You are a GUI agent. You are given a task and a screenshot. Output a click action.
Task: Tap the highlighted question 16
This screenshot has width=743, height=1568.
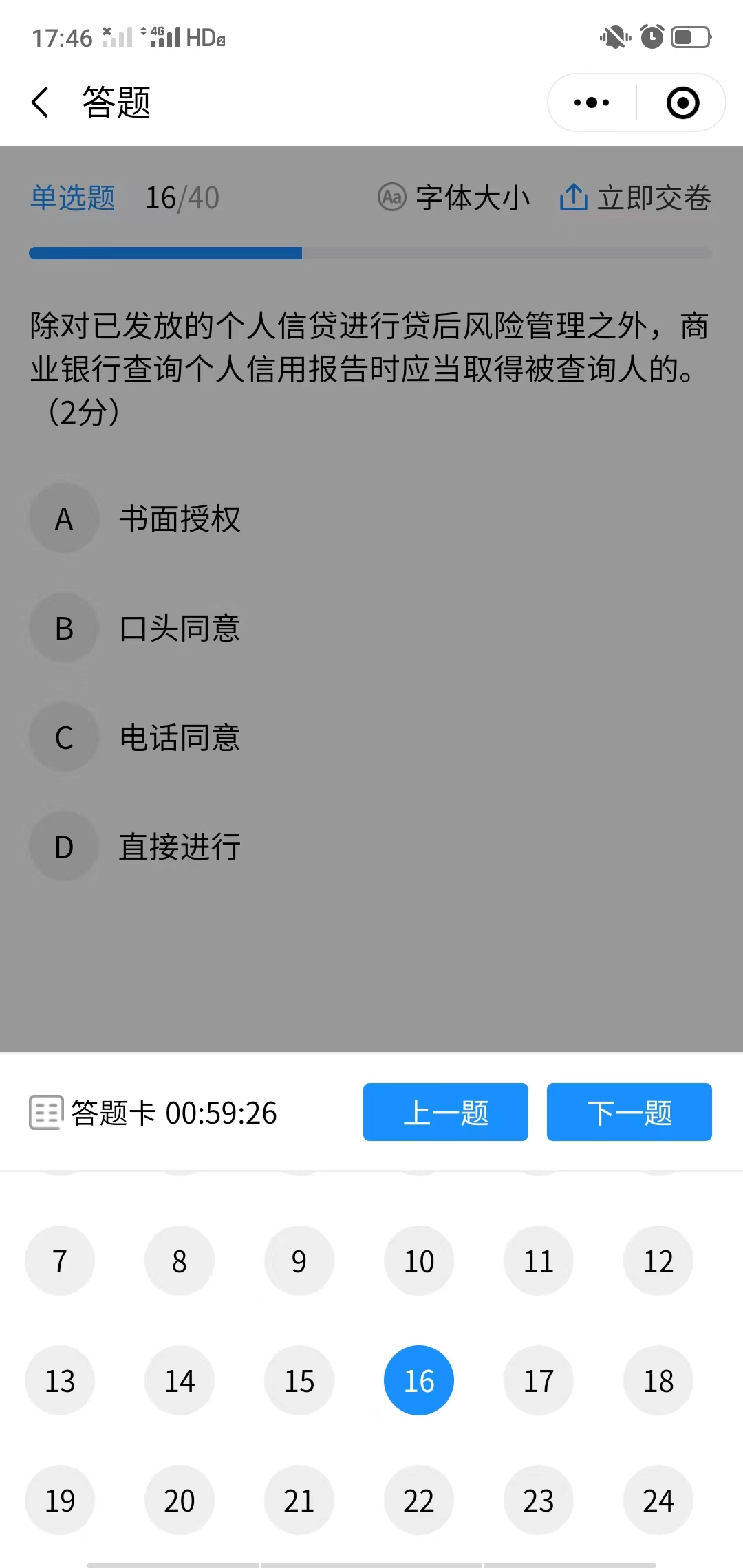pyautogui.click(x=419, y=1380)
